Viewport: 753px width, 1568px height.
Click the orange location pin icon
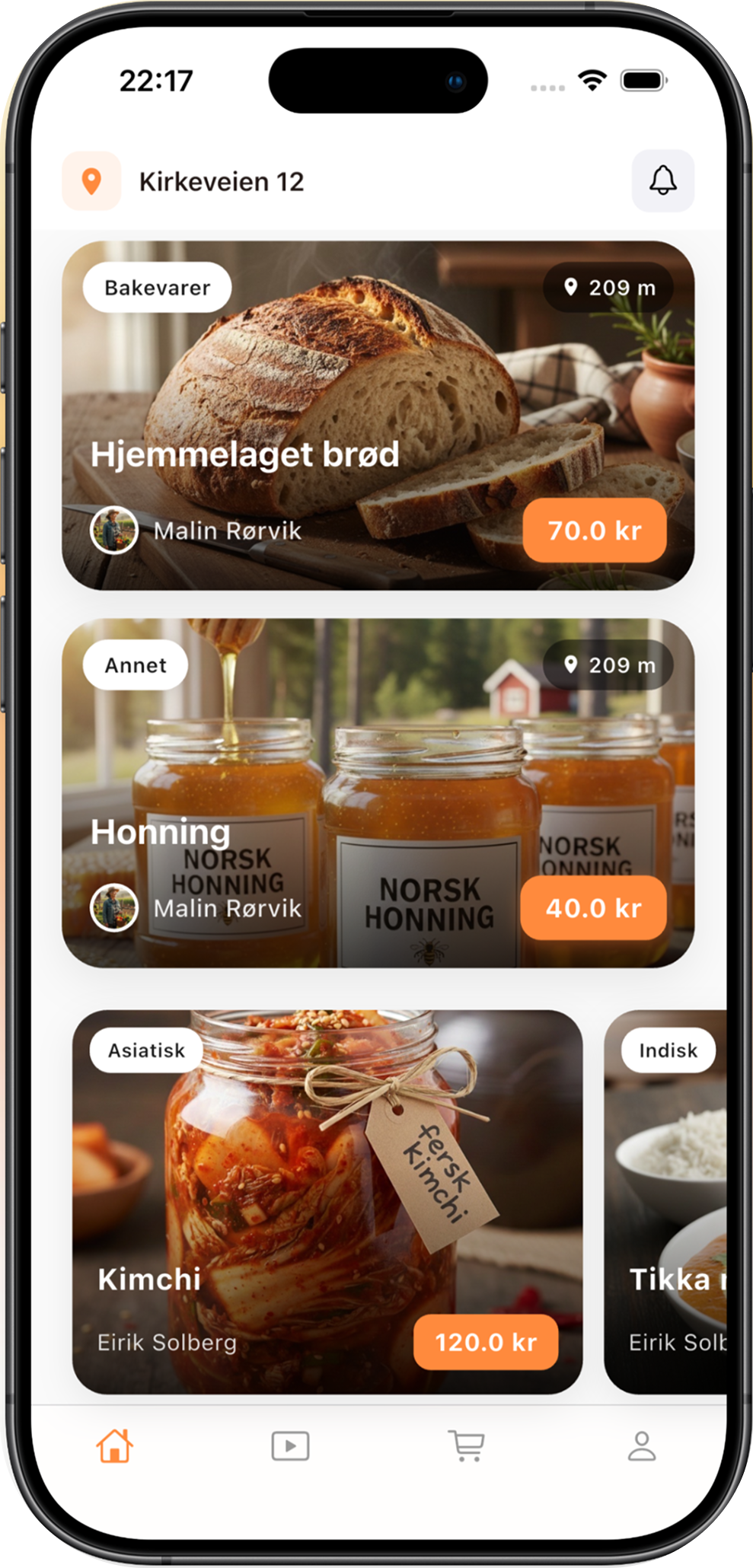pyautogui.click(x=91, y=181)
